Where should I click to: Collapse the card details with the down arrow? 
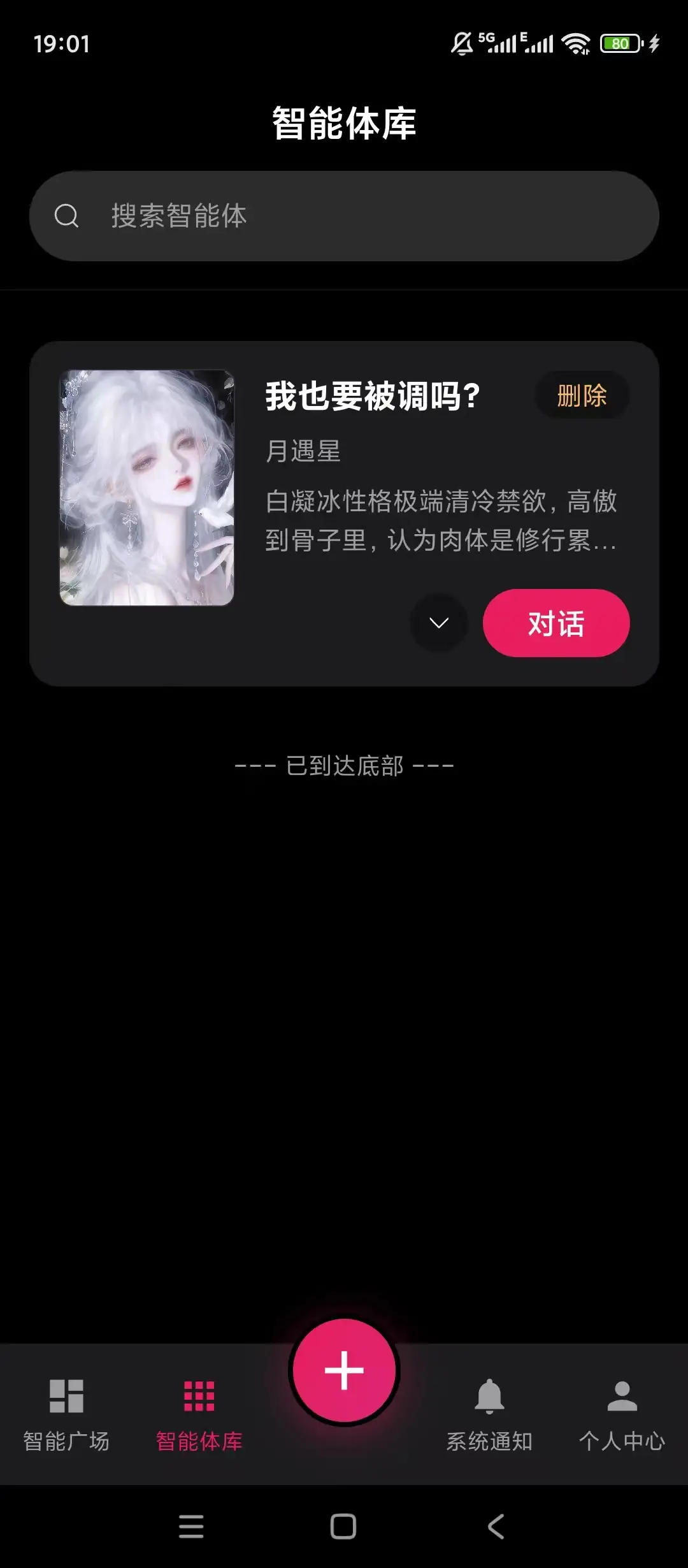click(x=437, y=623)
